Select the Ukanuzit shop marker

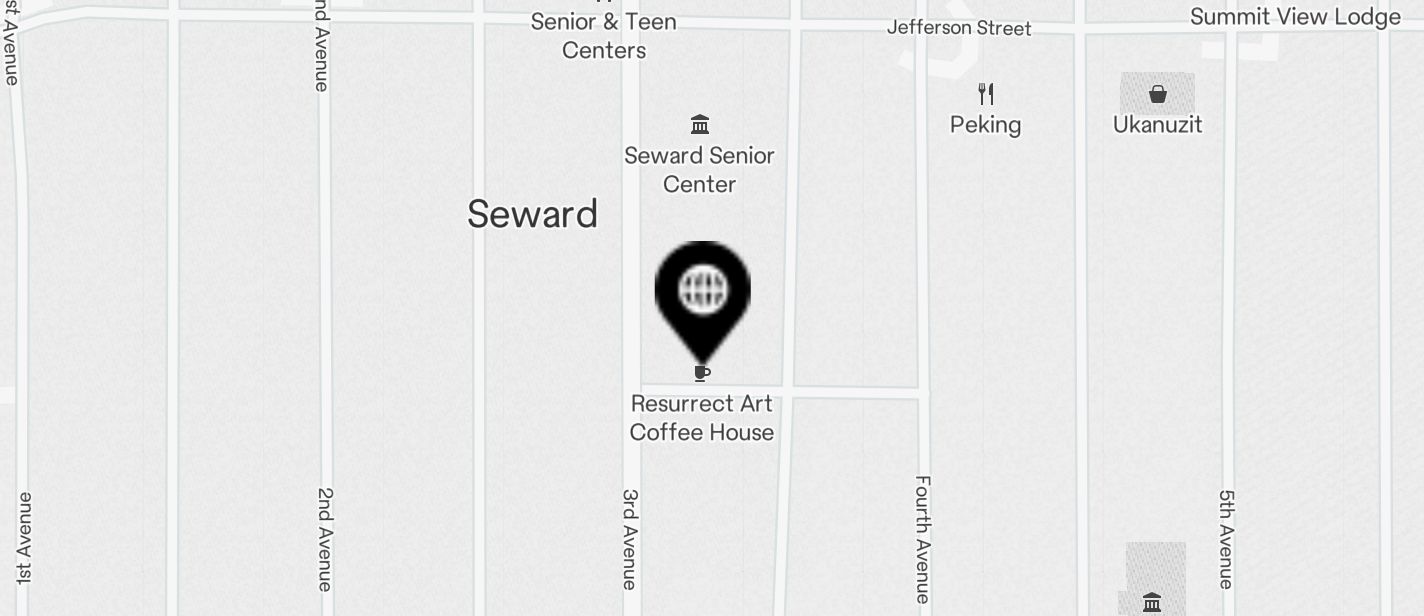[x=1157, y=94]
